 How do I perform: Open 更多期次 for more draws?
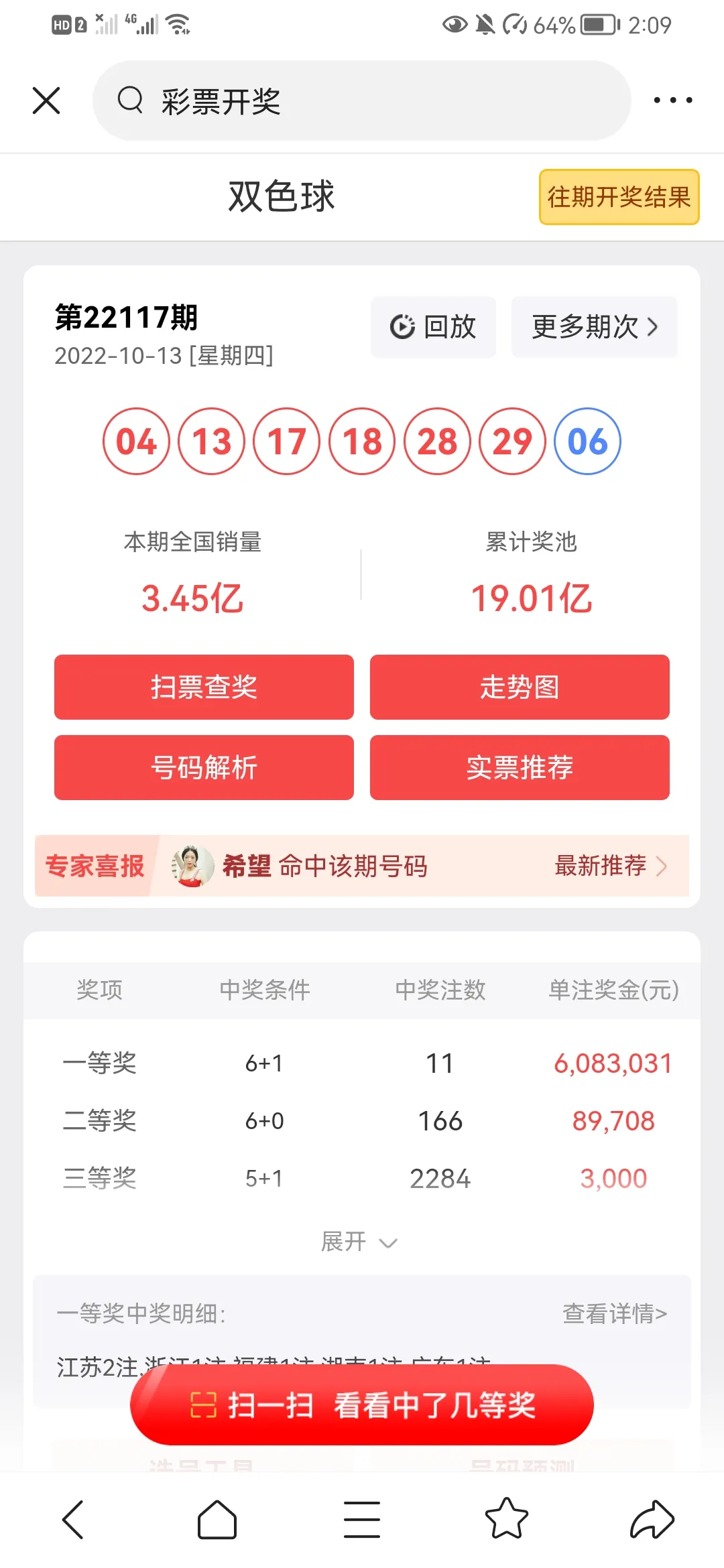point(594,327)
